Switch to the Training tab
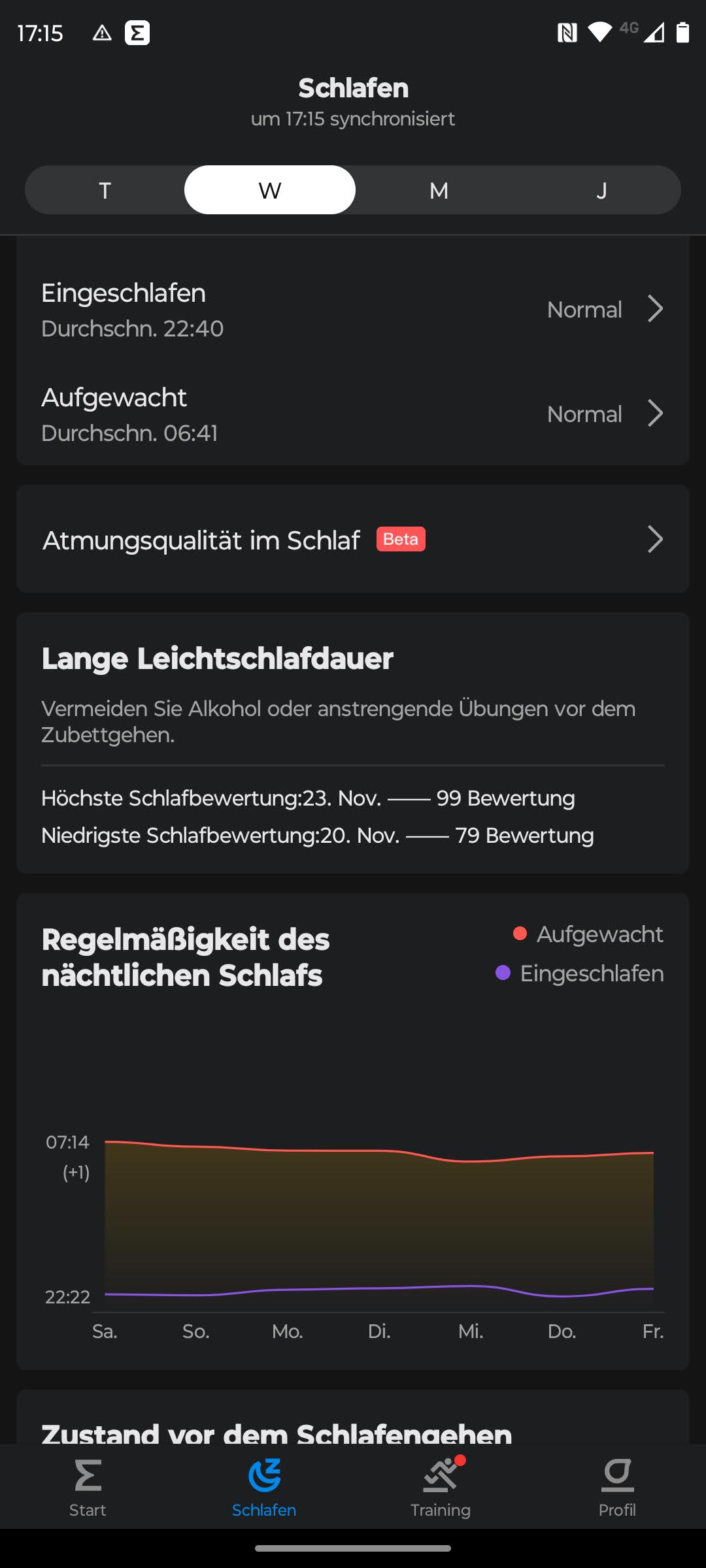Image resolution: width=706 pixels, height=1568 pixels. 441,1488
